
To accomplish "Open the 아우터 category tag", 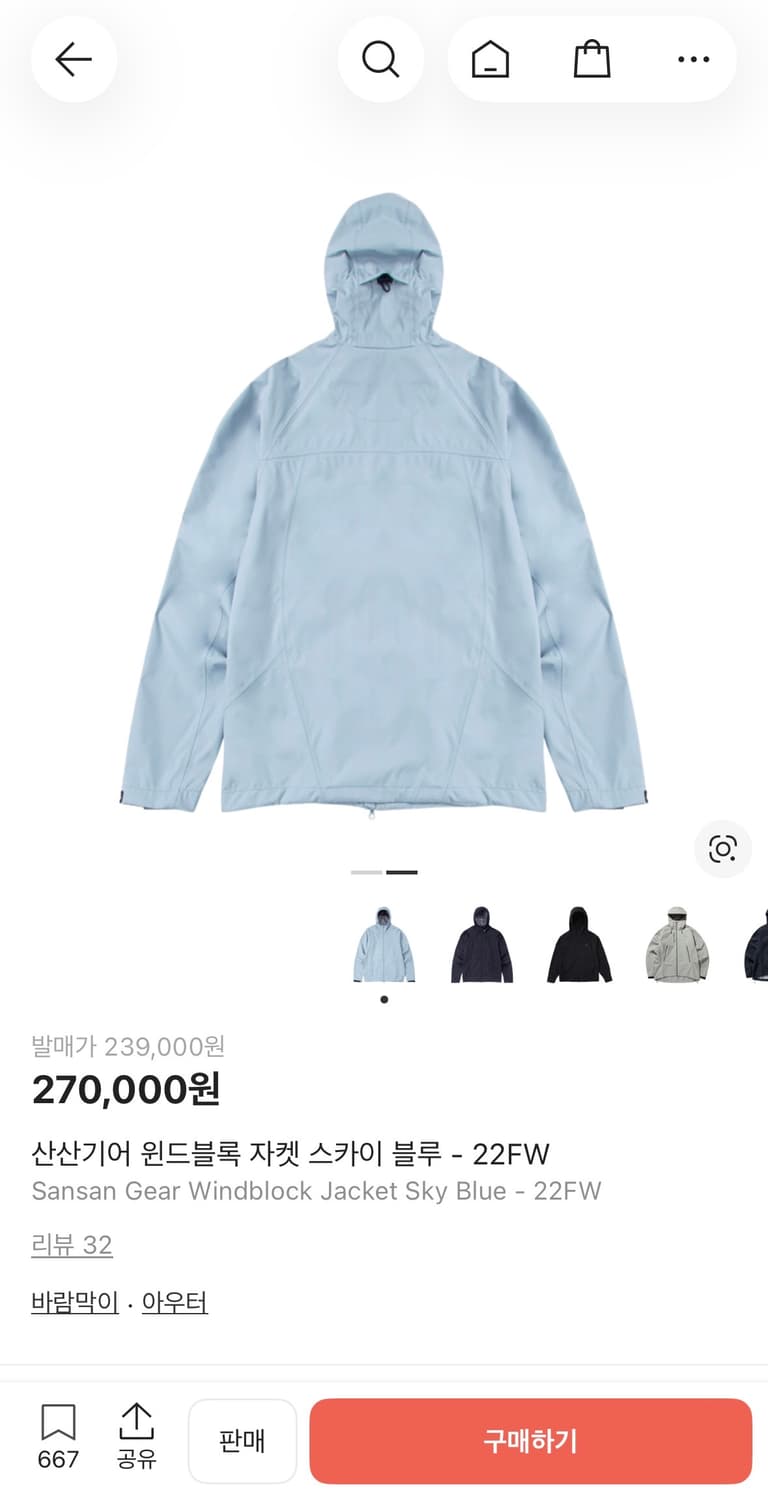I will (175, 1302).
